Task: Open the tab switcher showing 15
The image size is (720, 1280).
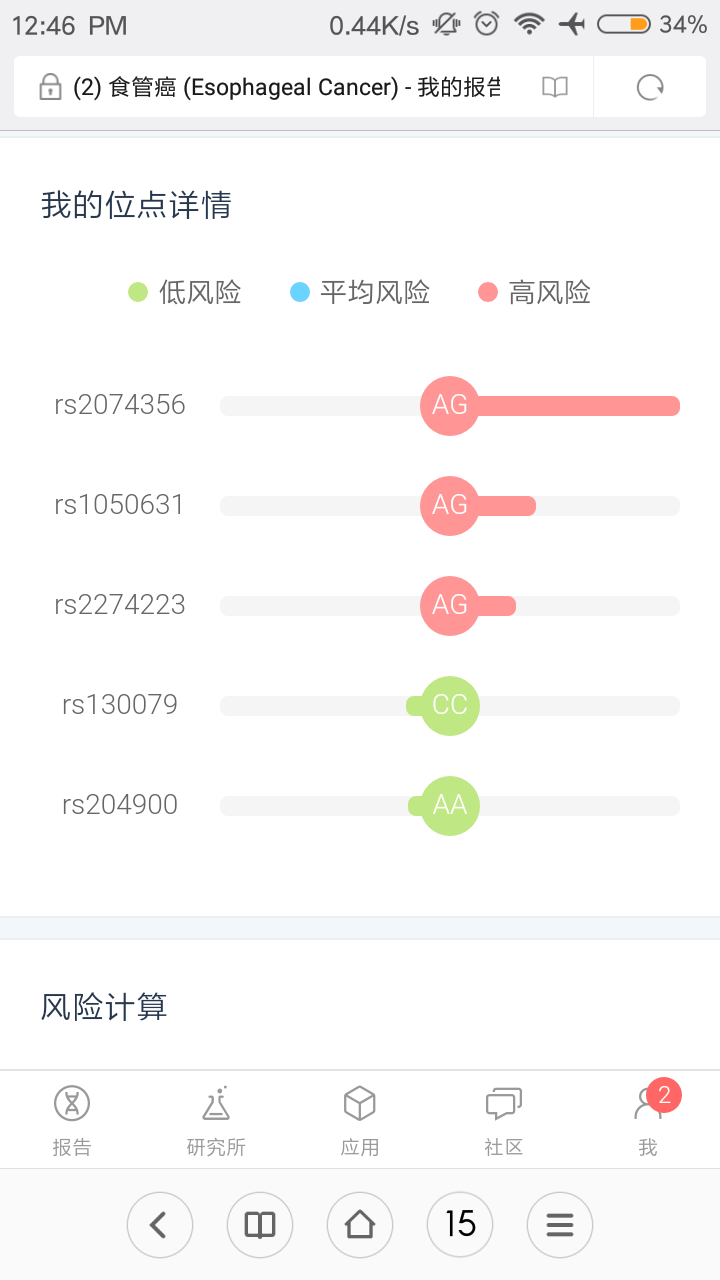Action: 460,1224
